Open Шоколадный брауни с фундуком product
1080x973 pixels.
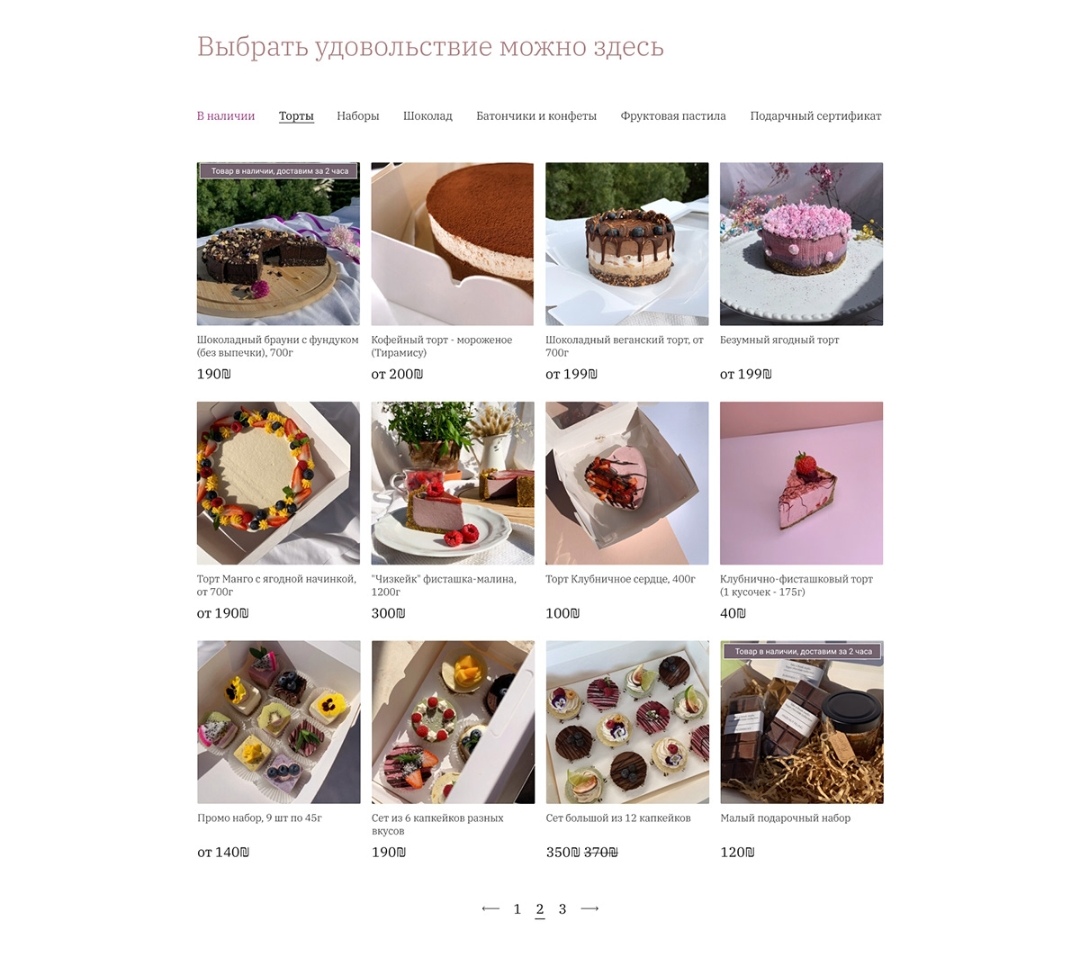(x=278, y=244)
